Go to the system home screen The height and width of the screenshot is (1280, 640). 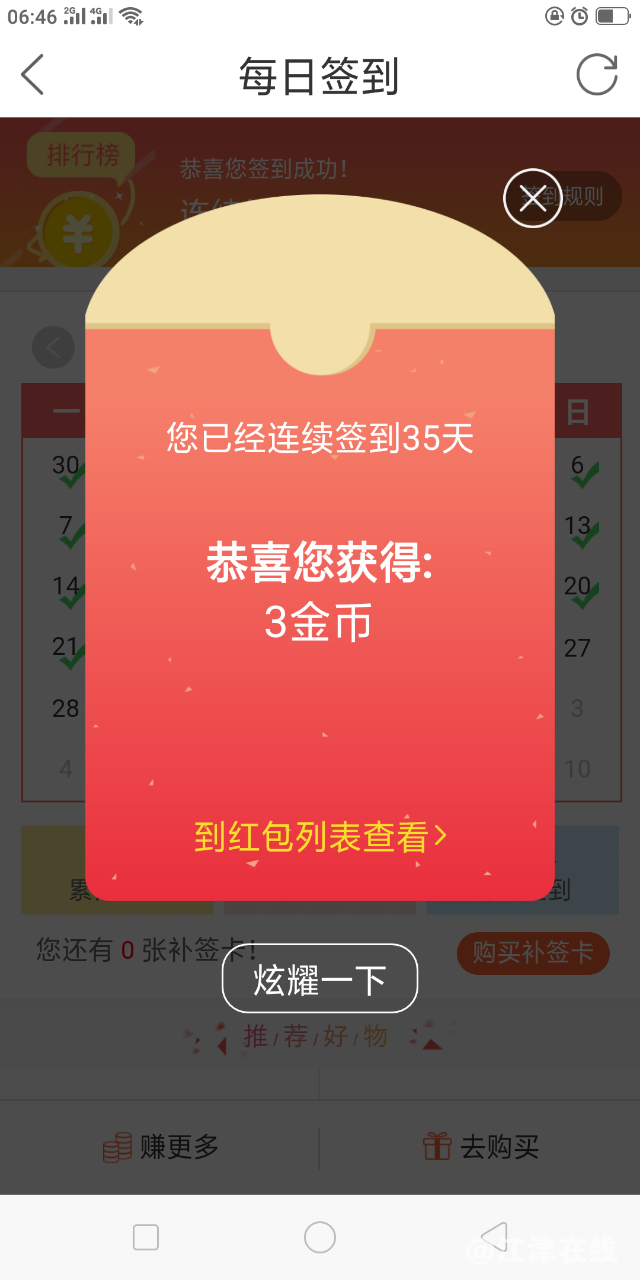point(320,1237)
